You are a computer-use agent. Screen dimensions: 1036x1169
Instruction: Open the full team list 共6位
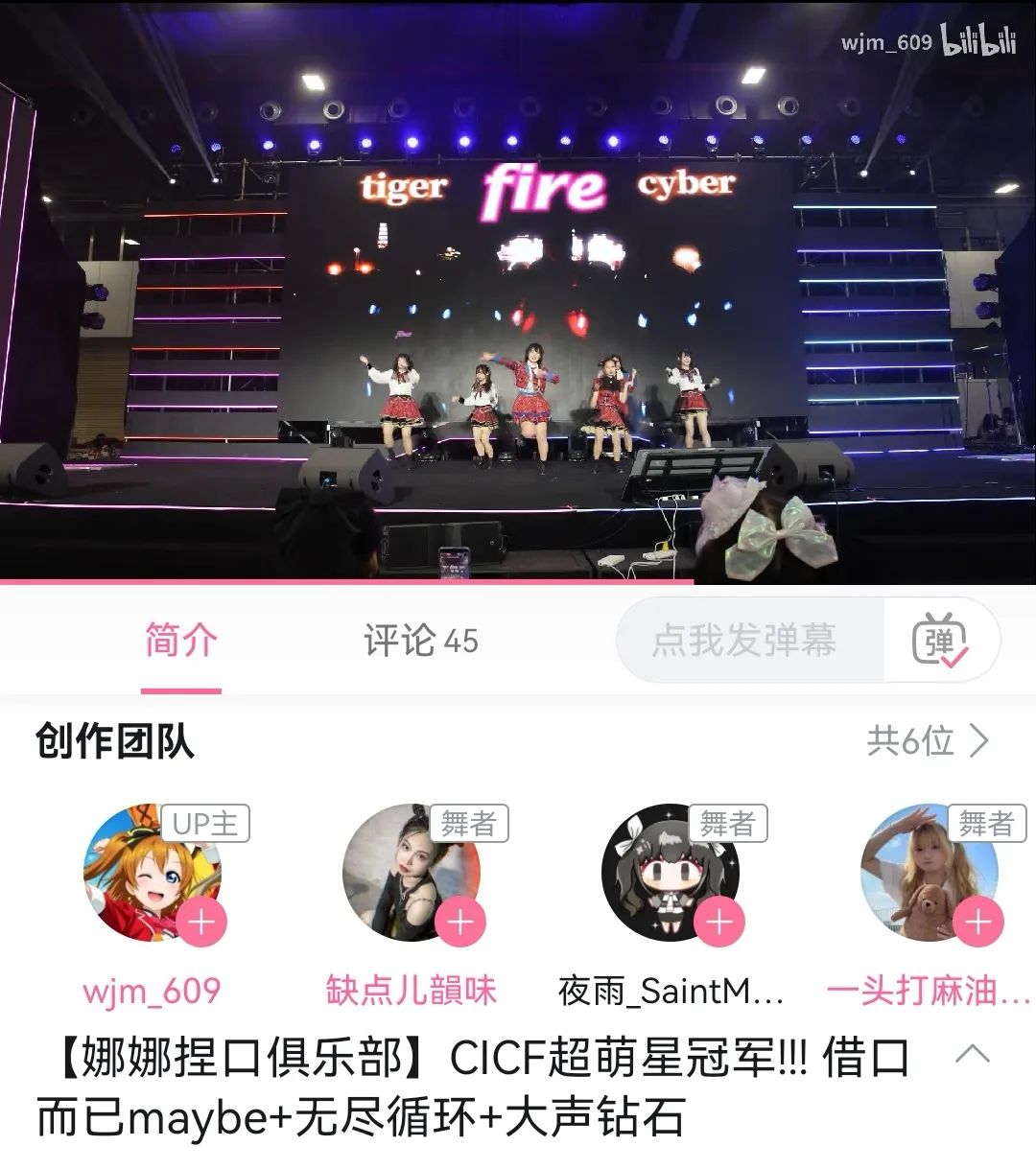pyautogui.click(x=927, y=740)
